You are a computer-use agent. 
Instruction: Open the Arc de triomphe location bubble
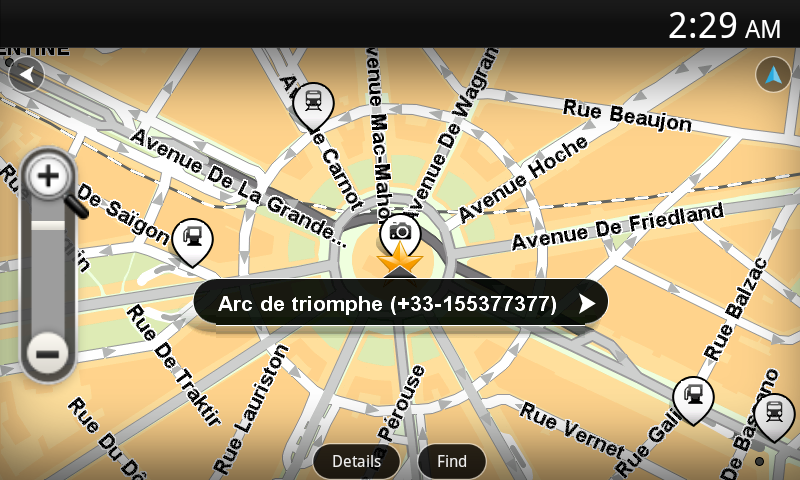click(400, 303)
